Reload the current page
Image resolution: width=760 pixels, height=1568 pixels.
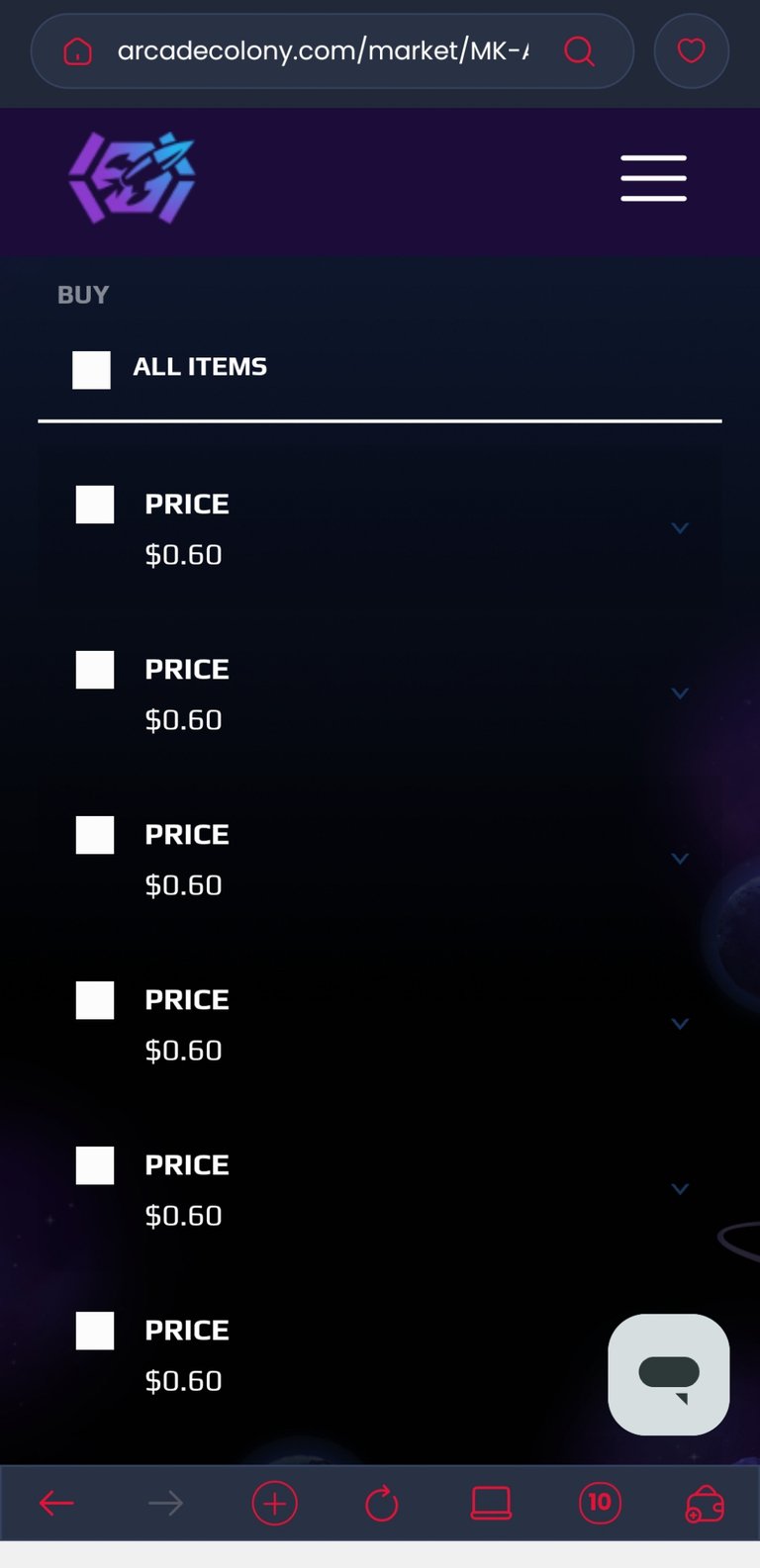coord(382,1504)
